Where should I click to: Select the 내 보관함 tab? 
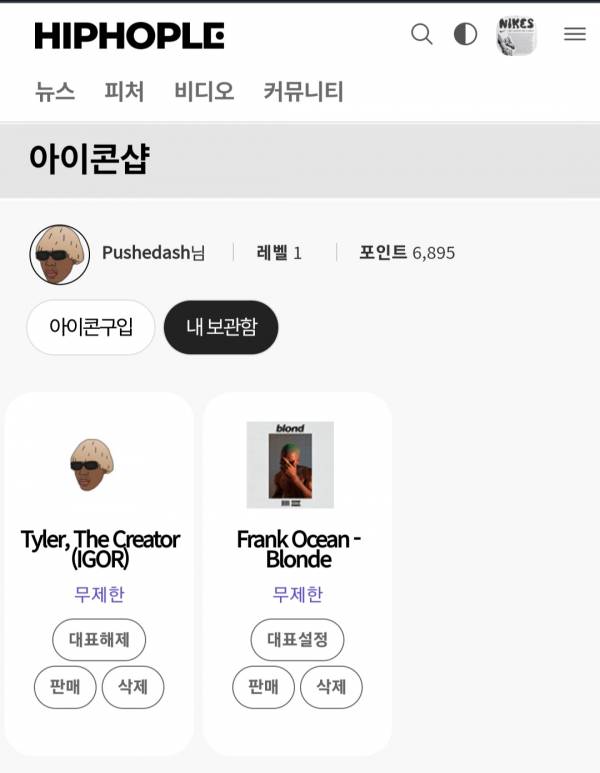(221, 327)
